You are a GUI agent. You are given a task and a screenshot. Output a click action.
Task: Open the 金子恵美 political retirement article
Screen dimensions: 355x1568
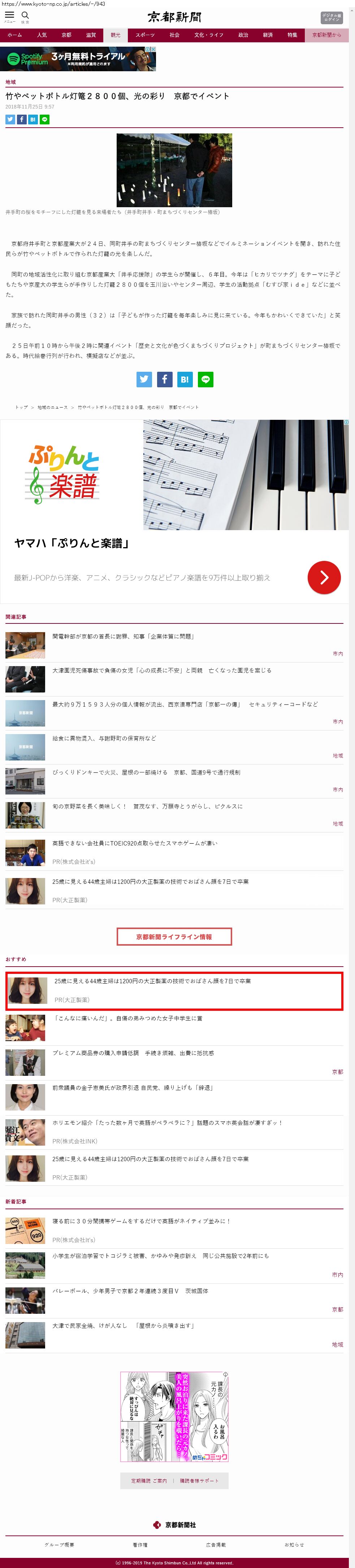point(133,1087)
